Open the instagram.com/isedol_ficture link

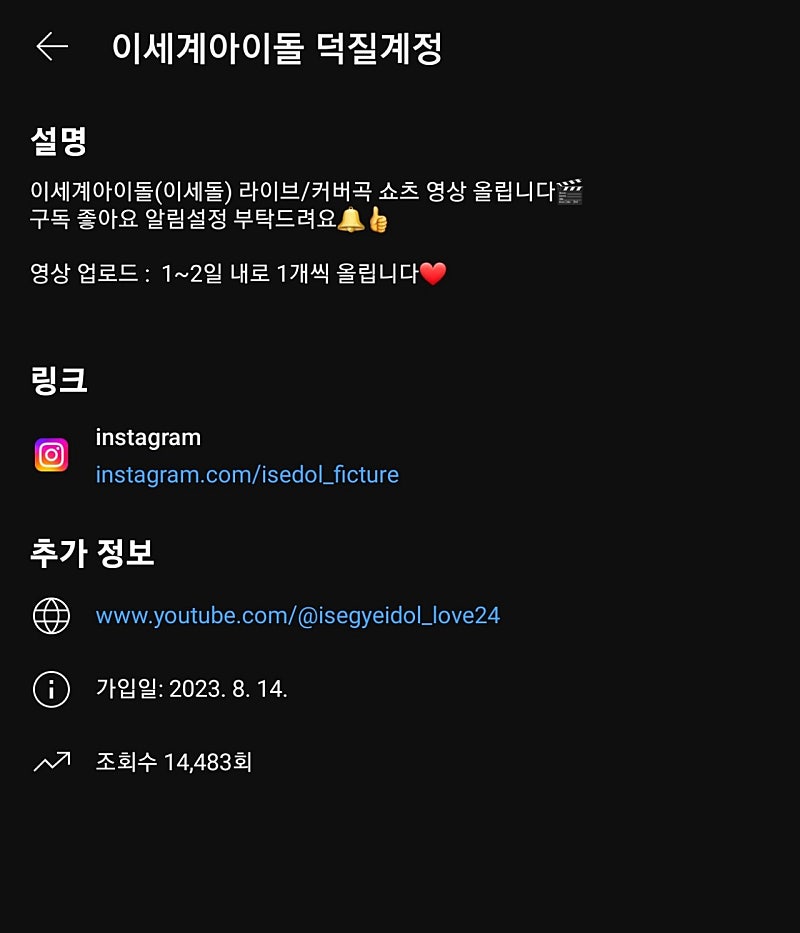[247, 475]
